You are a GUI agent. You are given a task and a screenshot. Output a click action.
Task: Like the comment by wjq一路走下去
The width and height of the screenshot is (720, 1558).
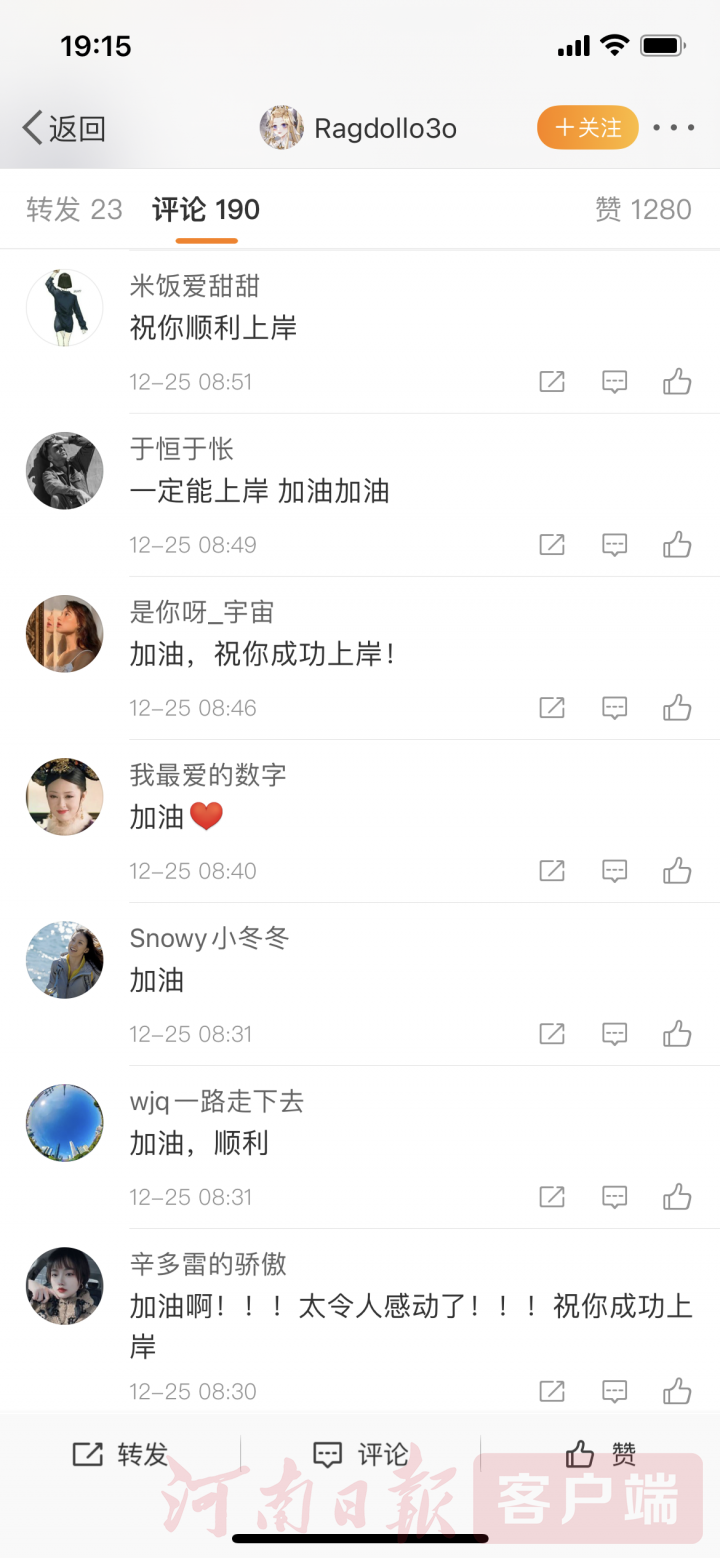click(x=677, y=1197)
